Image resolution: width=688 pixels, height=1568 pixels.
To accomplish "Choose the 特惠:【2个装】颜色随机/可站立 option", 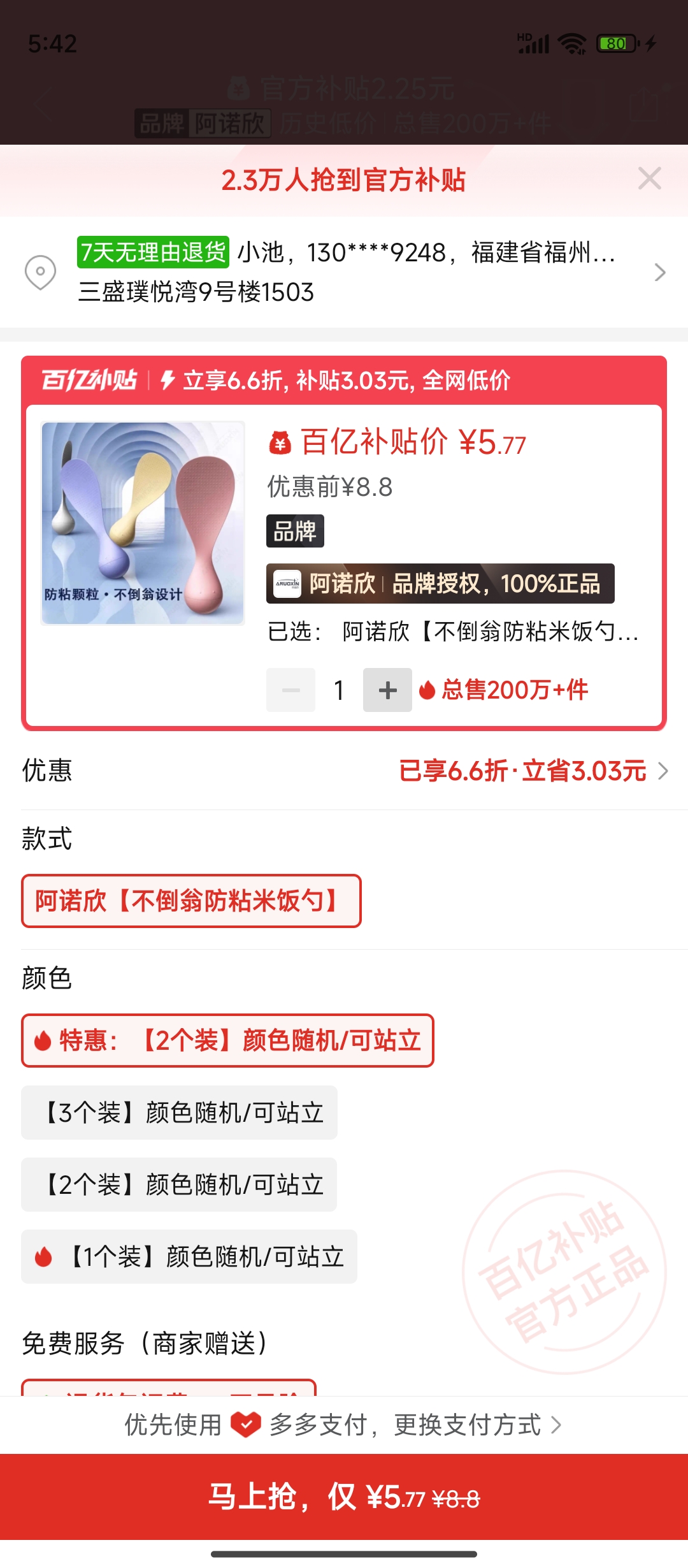I will (x=227, y=1040).
